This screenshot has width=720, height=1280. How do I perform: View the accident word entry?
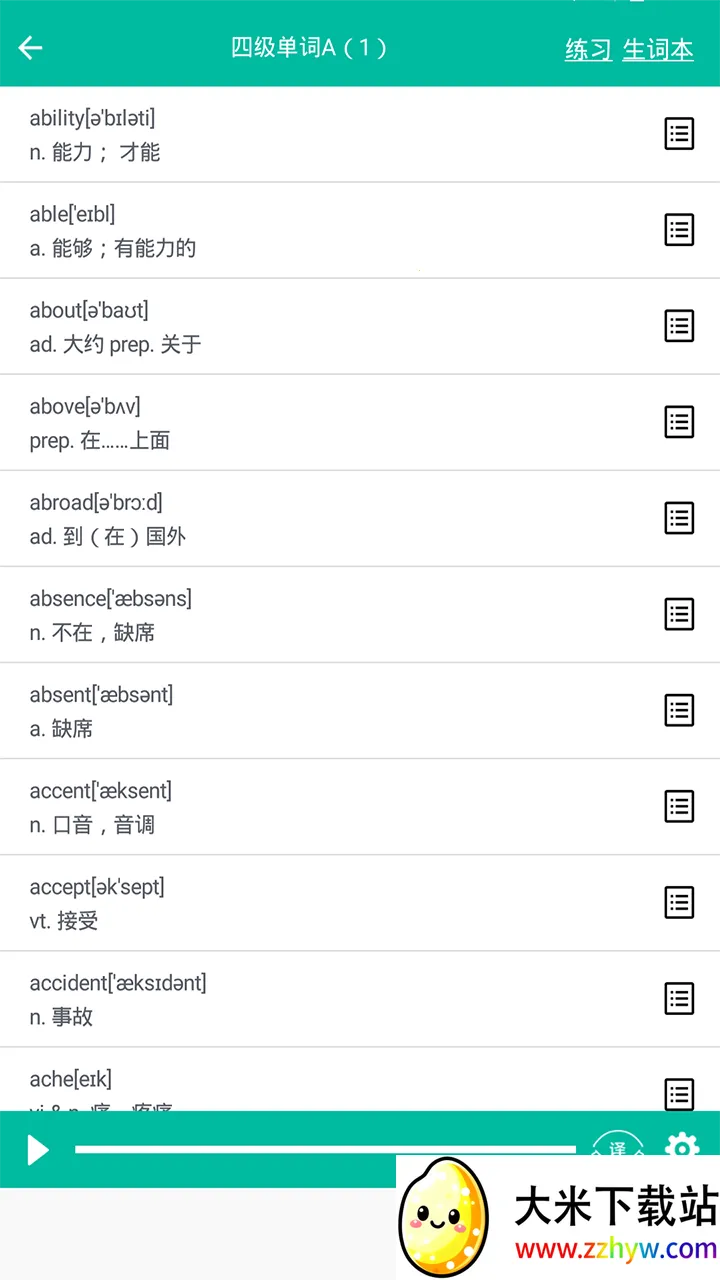pos(300,999)
